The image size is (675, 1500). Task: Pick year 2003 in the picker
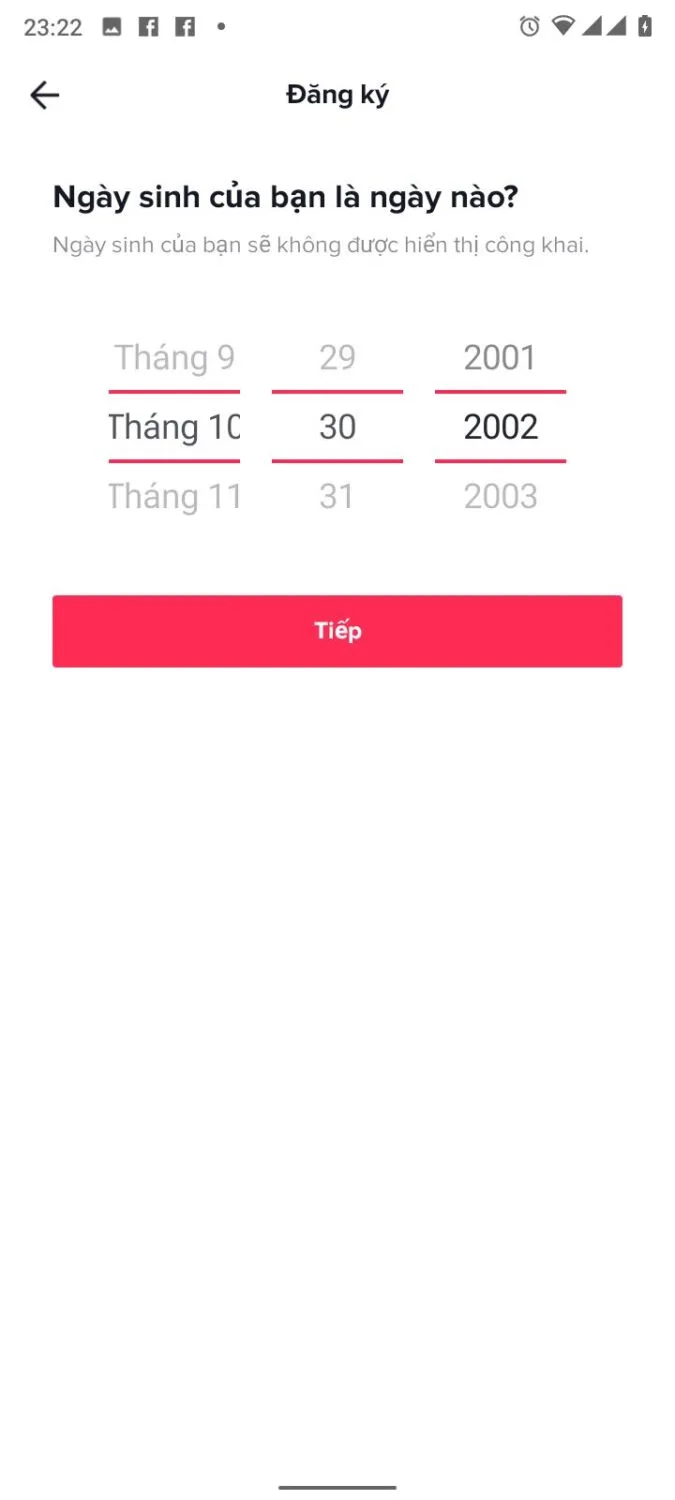tap(500, 496)
